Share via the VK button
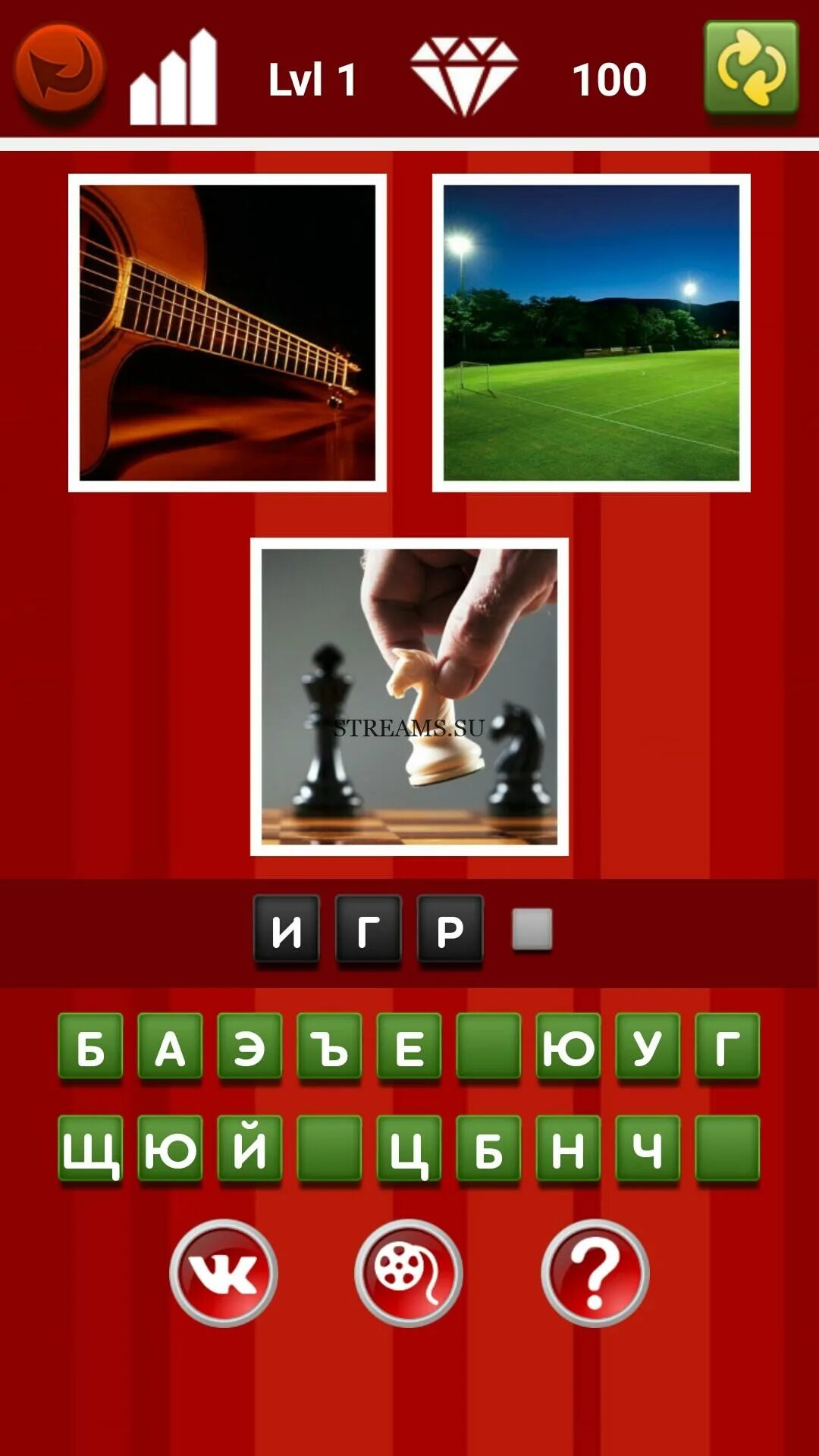 (224, 1273)
